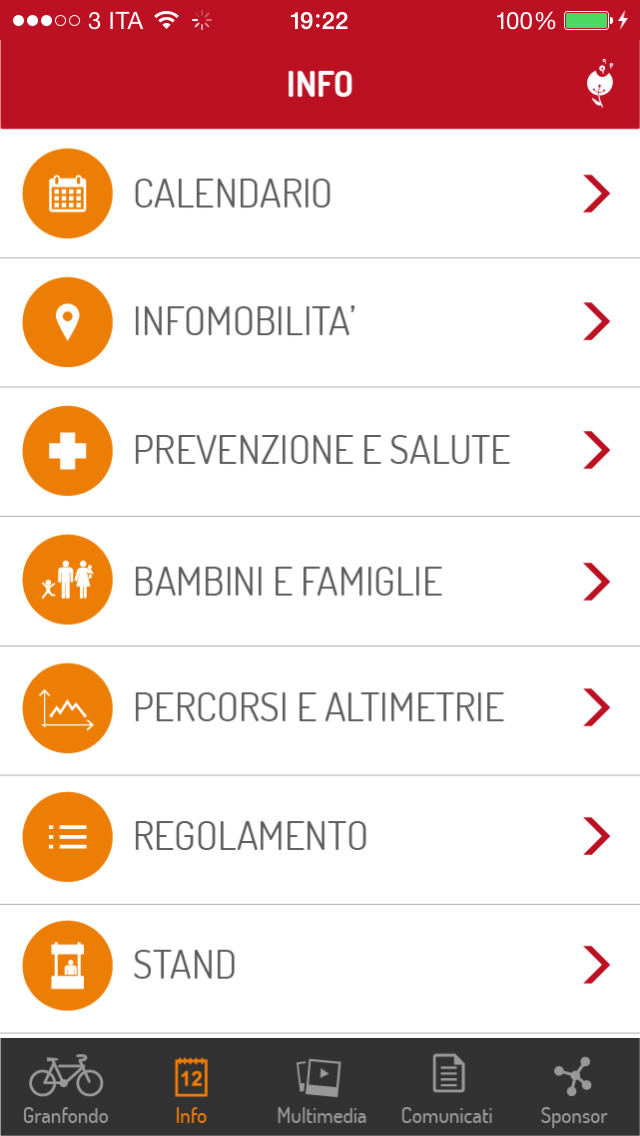Select Prevenzione e Salute
This screenshot has height=1136, width=640.
pyautogui.click(x=320, y=451)
